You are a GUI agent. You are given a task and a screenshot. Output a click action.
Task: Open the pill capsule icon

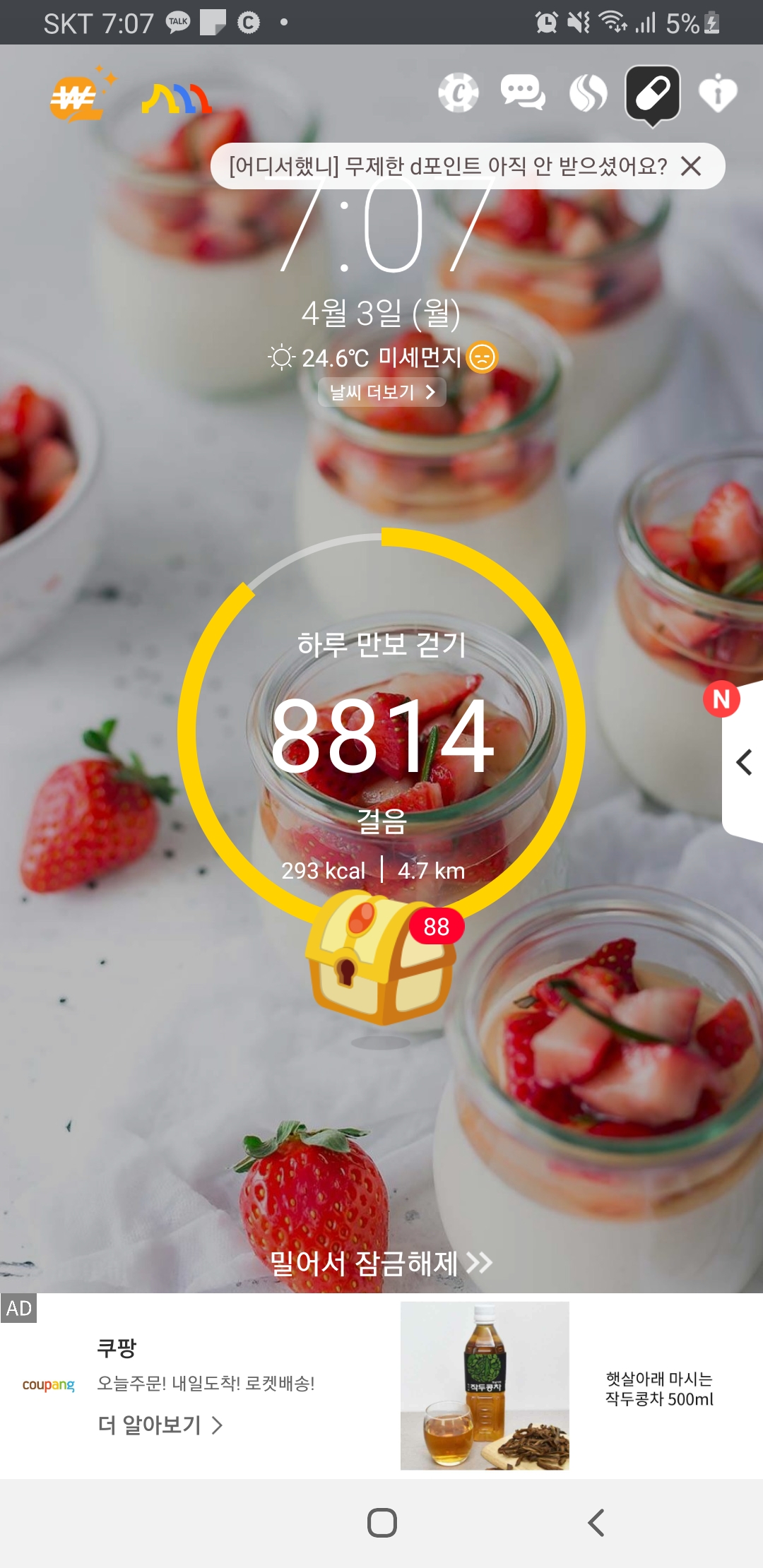[652, 95]
